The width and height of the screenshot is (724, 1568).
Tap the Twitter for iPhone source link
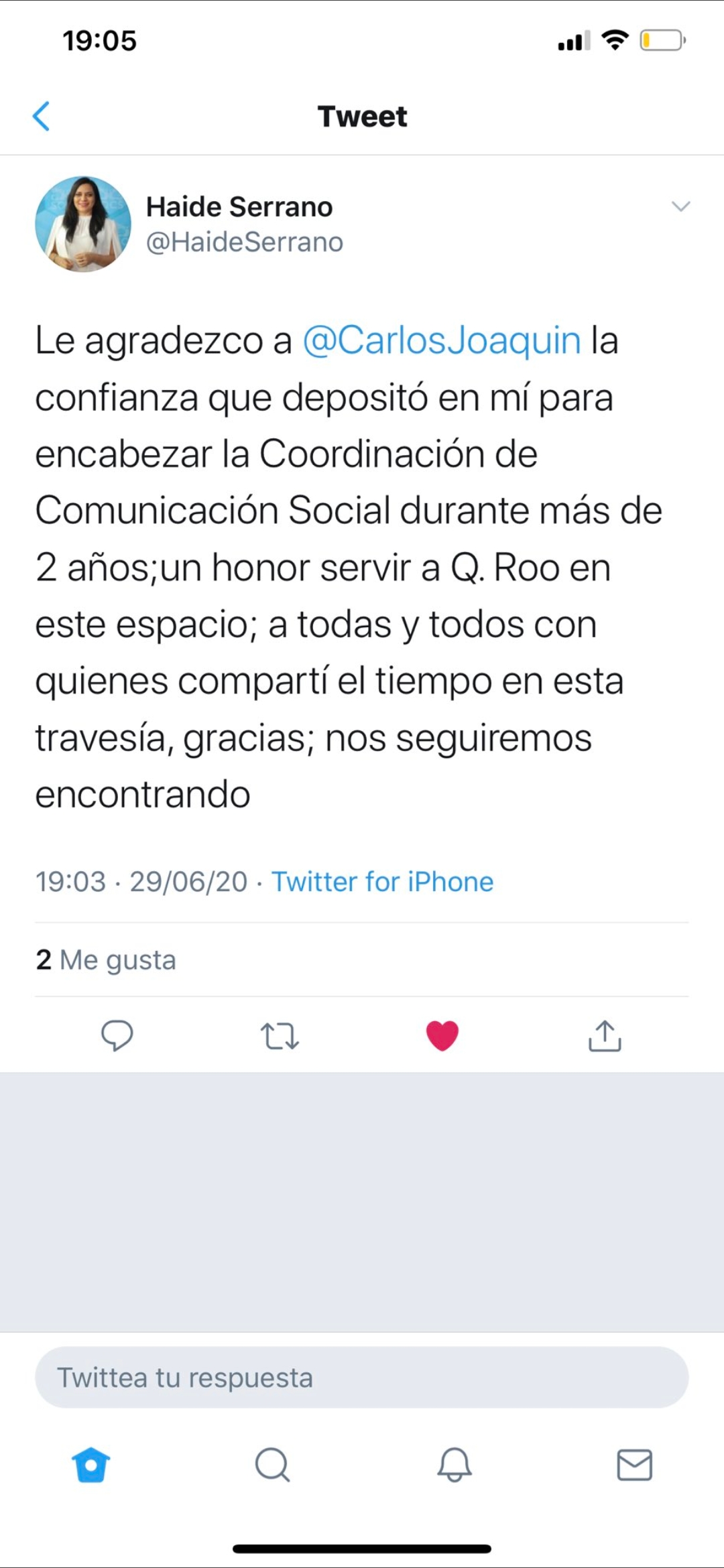click(382, 882)
